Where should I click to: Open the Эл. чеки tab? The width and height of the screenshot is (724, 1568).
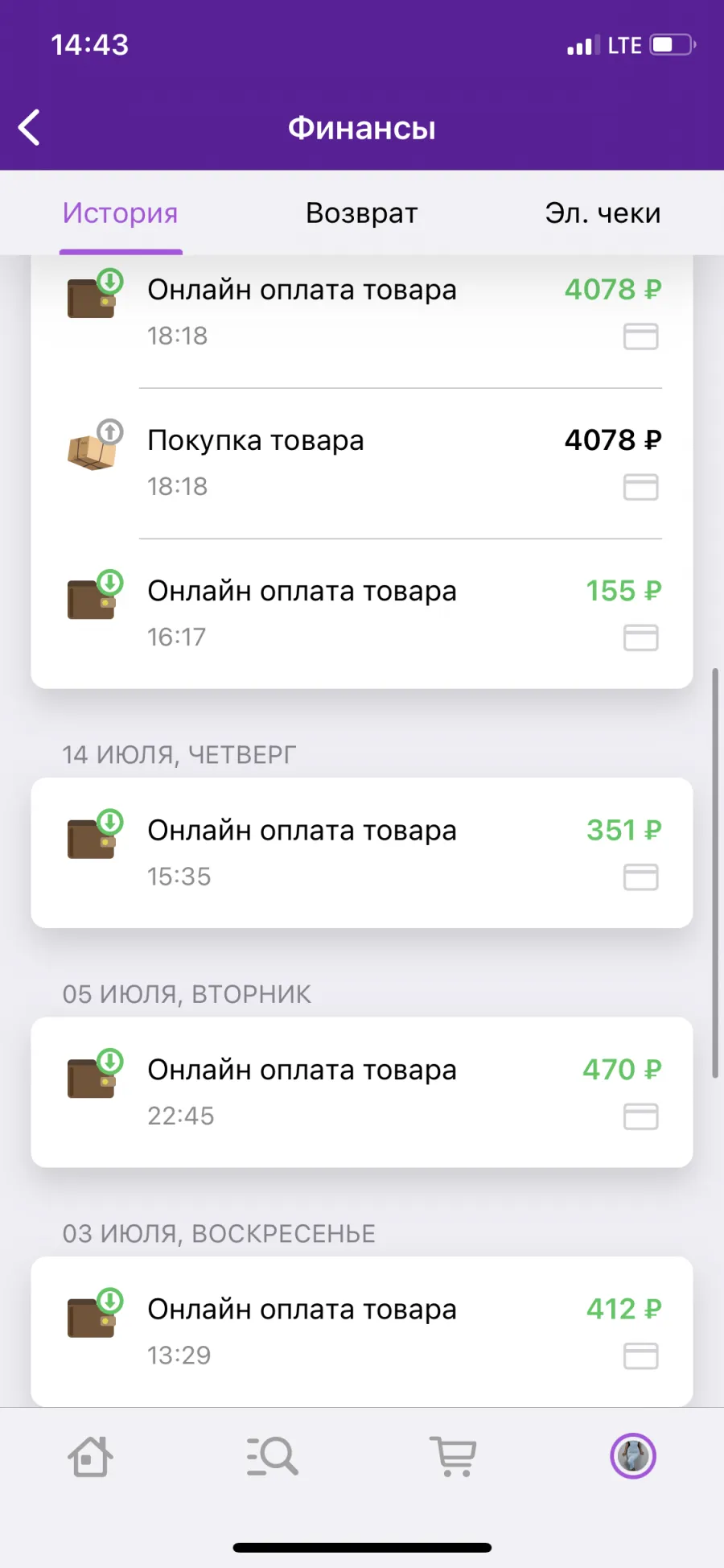tap(603, 213)
